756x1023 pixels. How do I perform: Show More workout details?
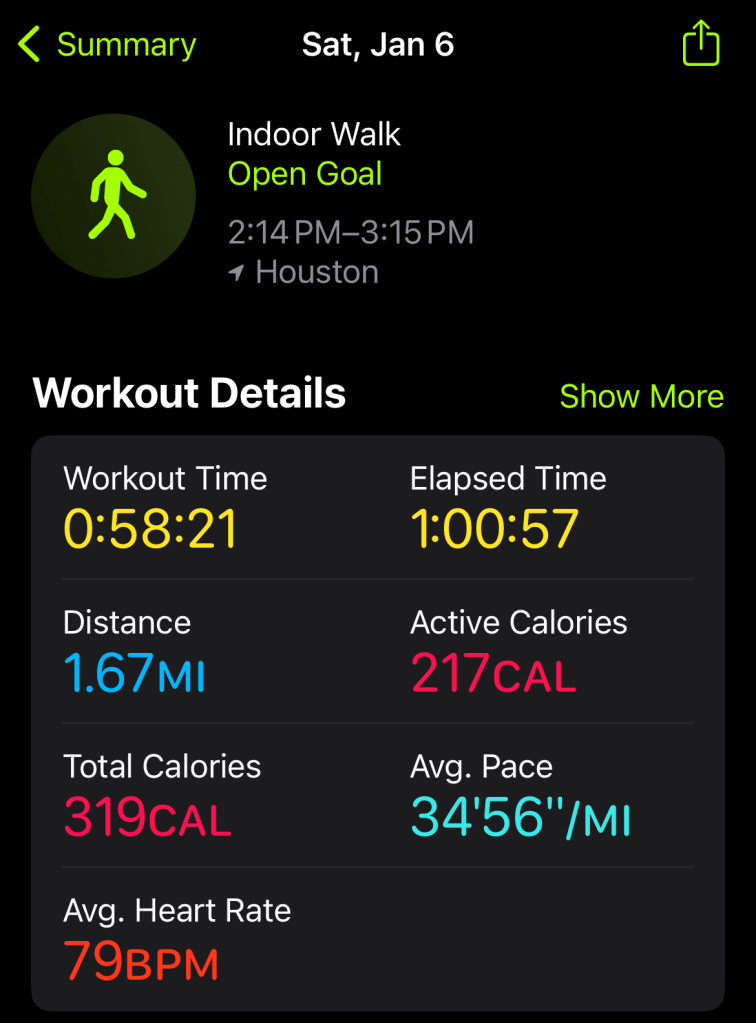pyautogui.click(x=641, y=396)
